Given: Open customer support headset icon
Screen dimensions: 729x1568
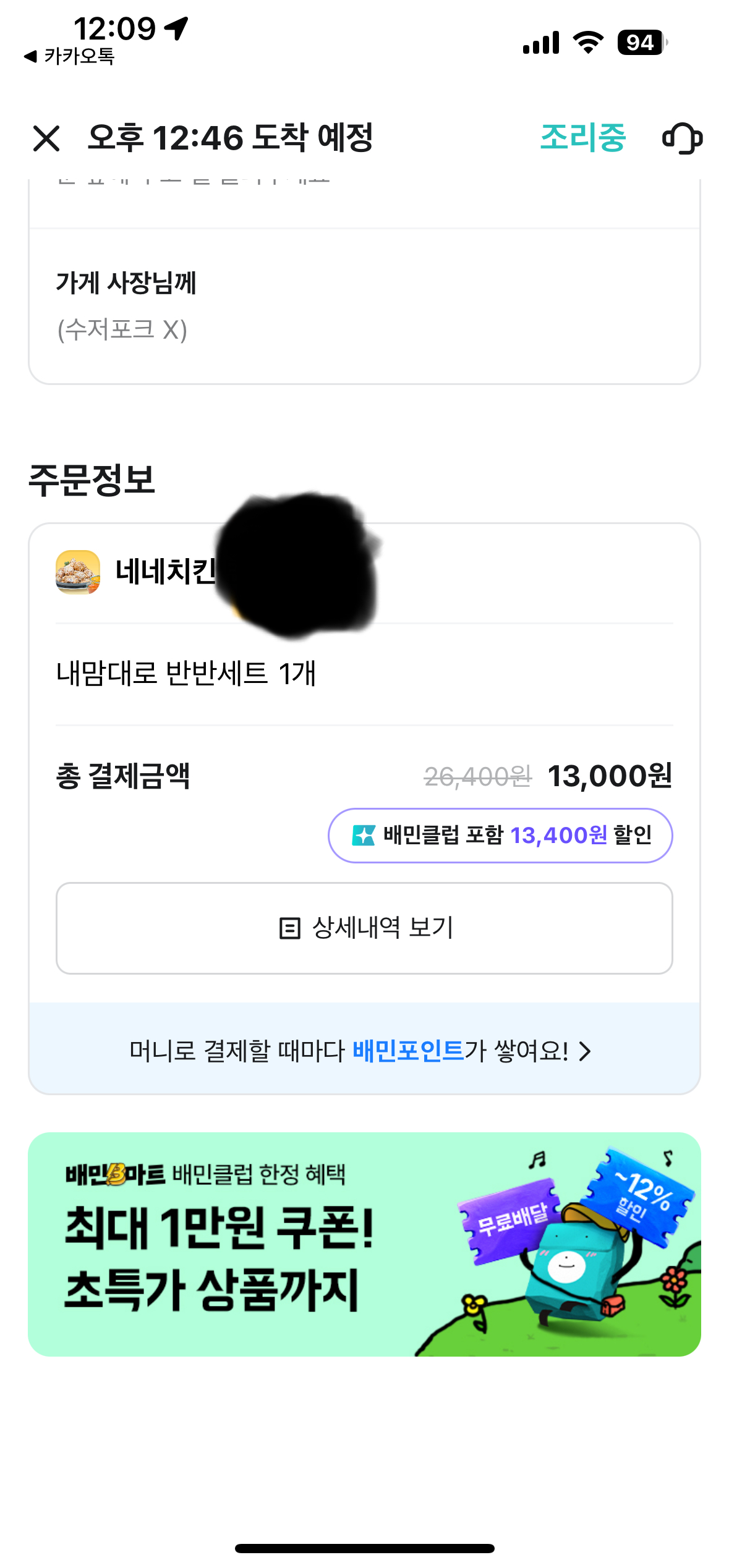Looking at the screenshot, I should (x=682, y=138).
